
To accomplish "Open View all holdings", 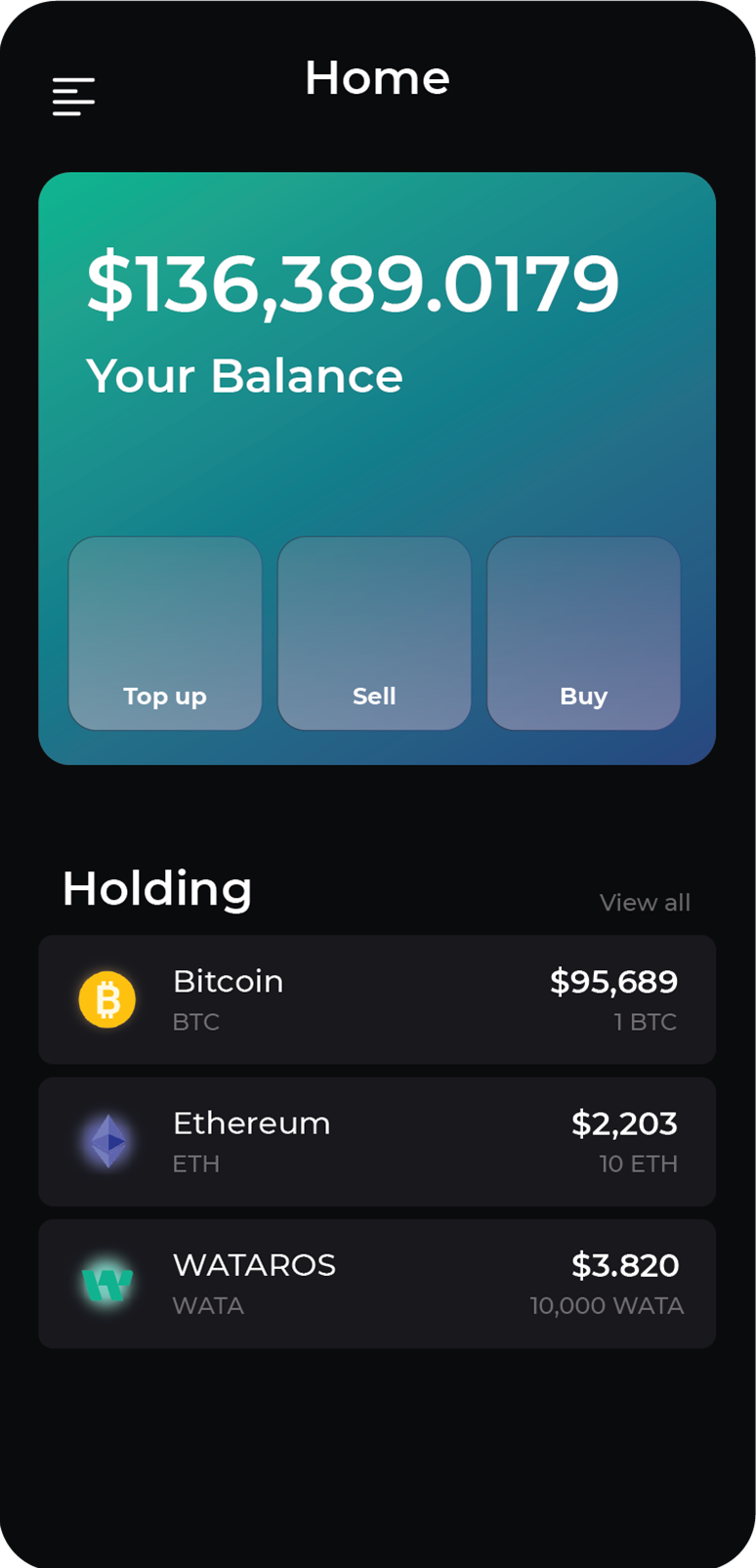I will click(x=645, y=902).
